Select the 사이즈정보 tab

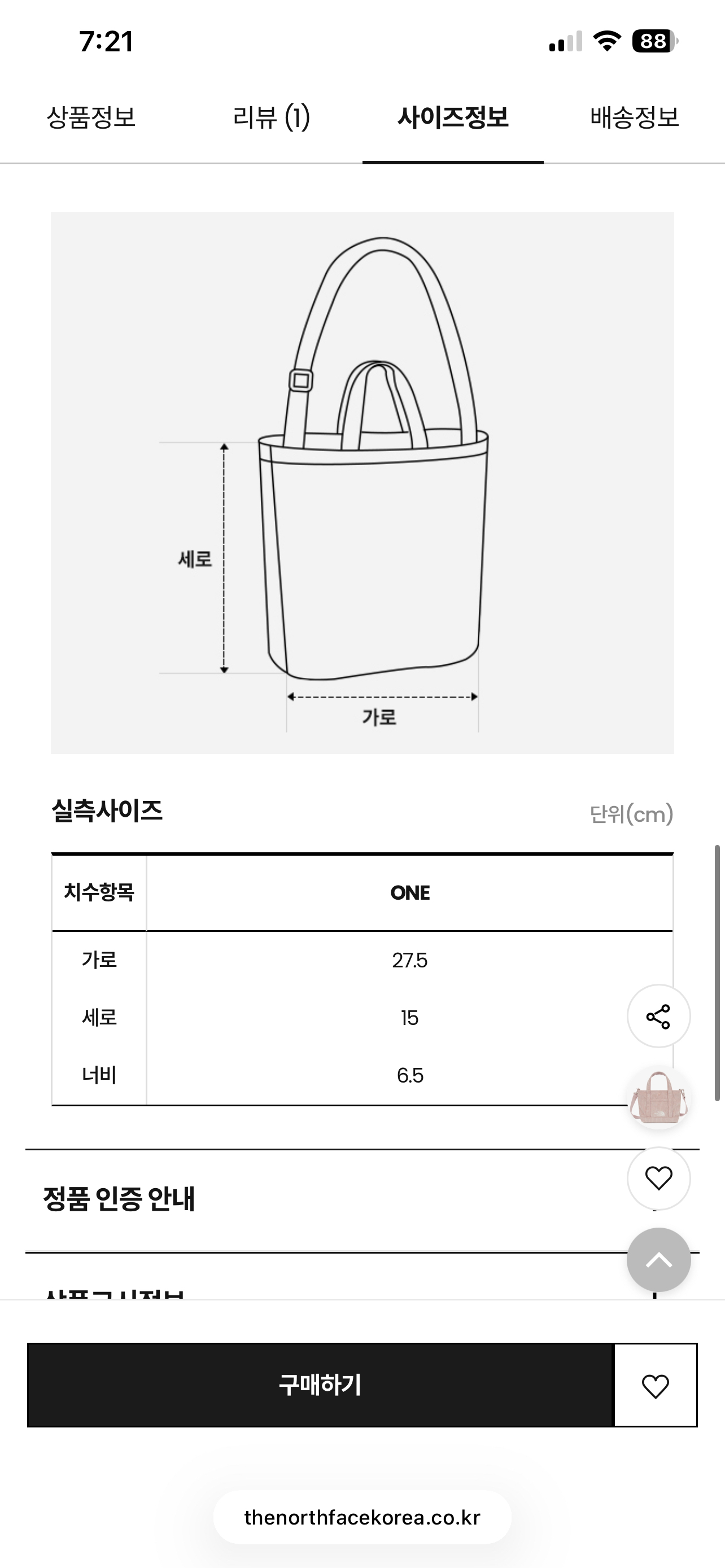(453, 117)
